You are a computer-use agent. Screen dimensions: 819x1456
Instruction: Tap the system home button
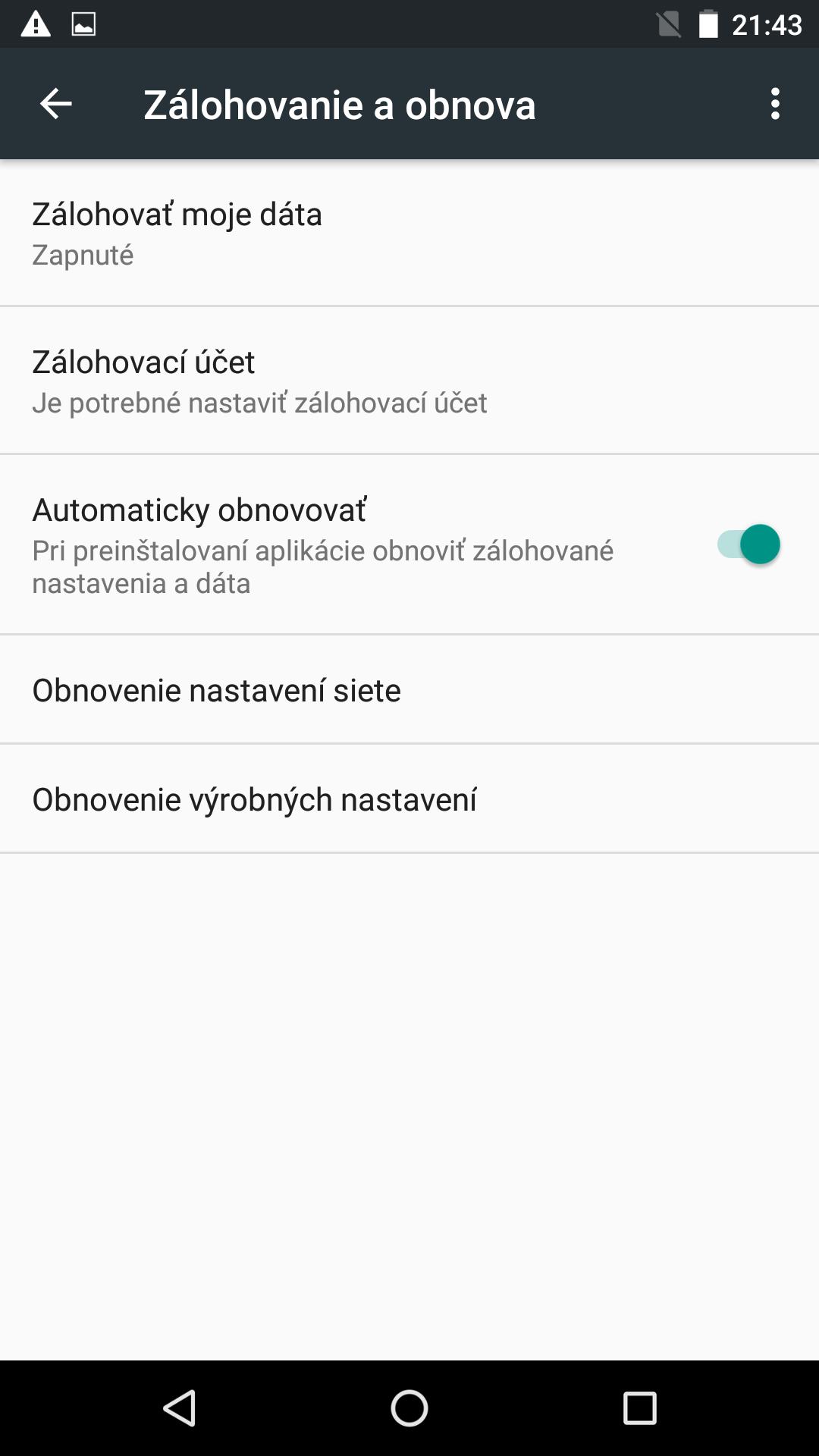[x=409, y=1408]
